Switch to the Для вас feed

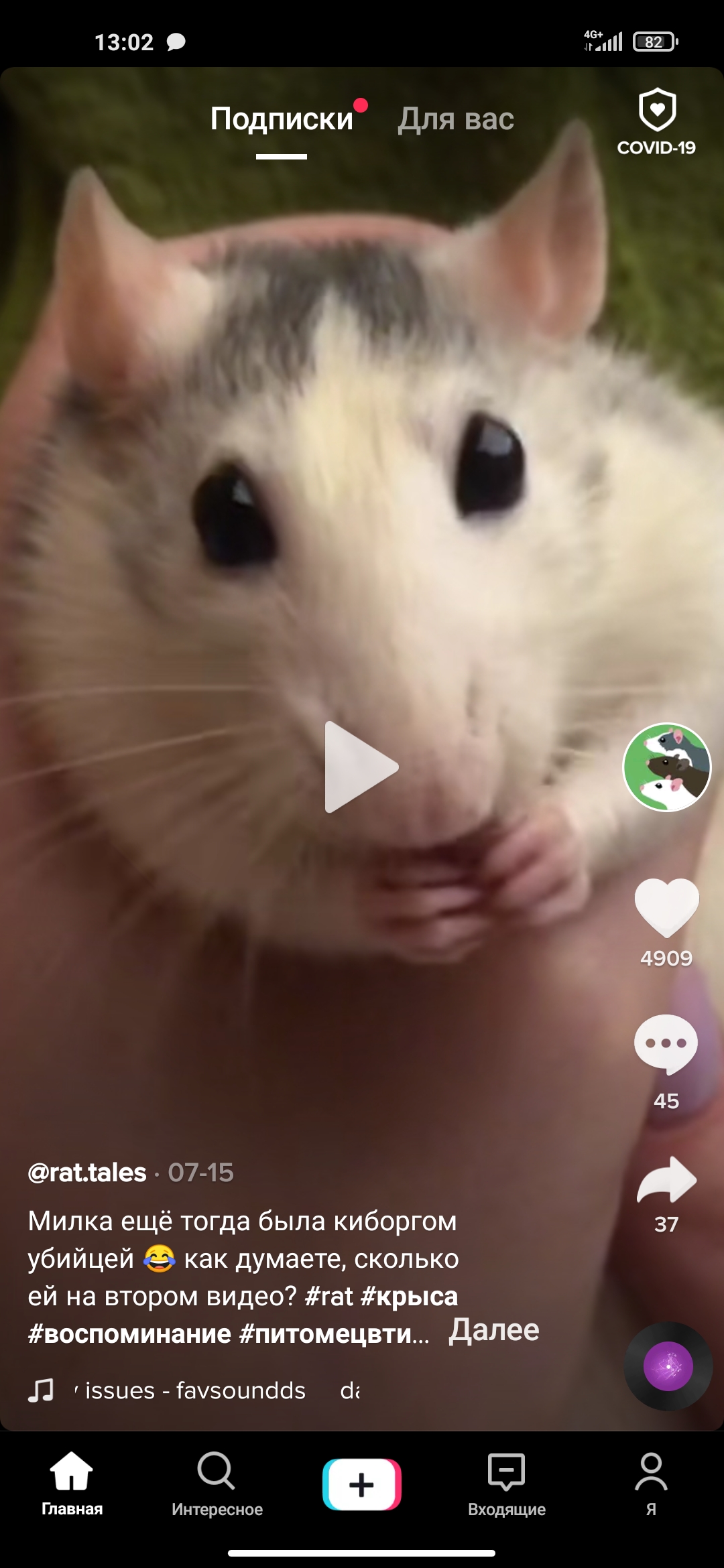[x=456, y=119]
